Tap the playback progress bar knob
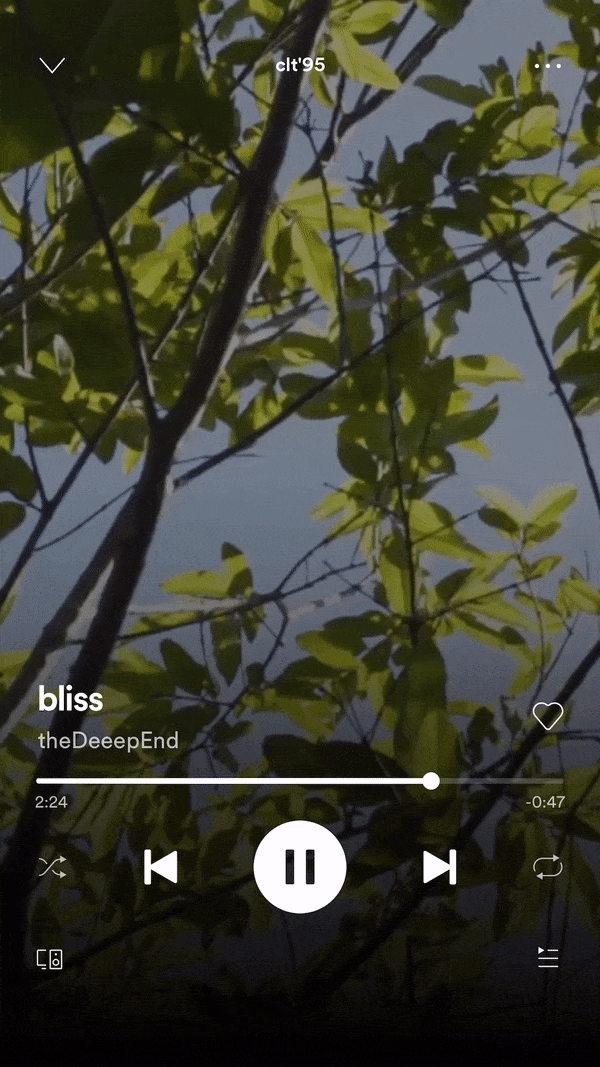600x1067 pixels. [431, 781]
